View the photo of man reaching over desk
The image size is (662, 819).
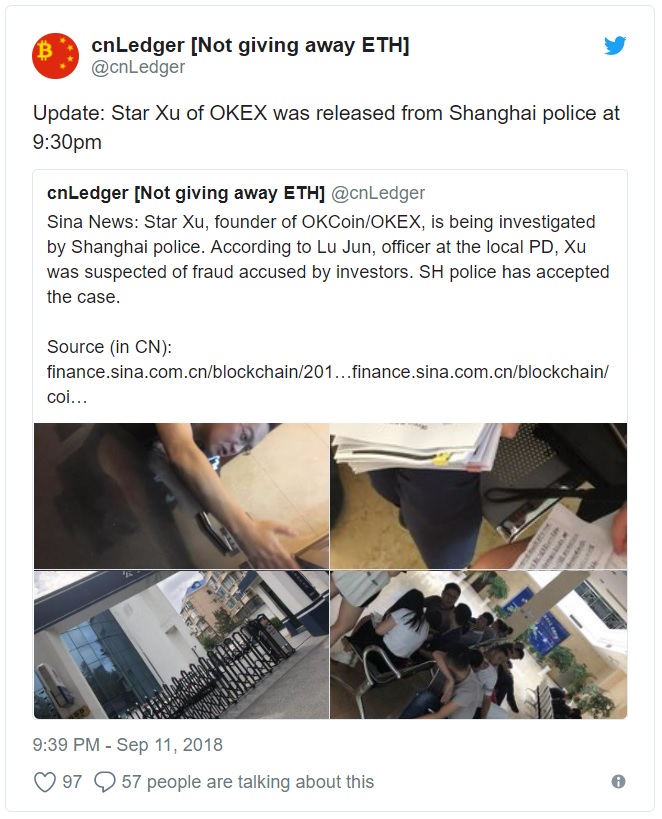pyautogui.click(x=181, y=495)
